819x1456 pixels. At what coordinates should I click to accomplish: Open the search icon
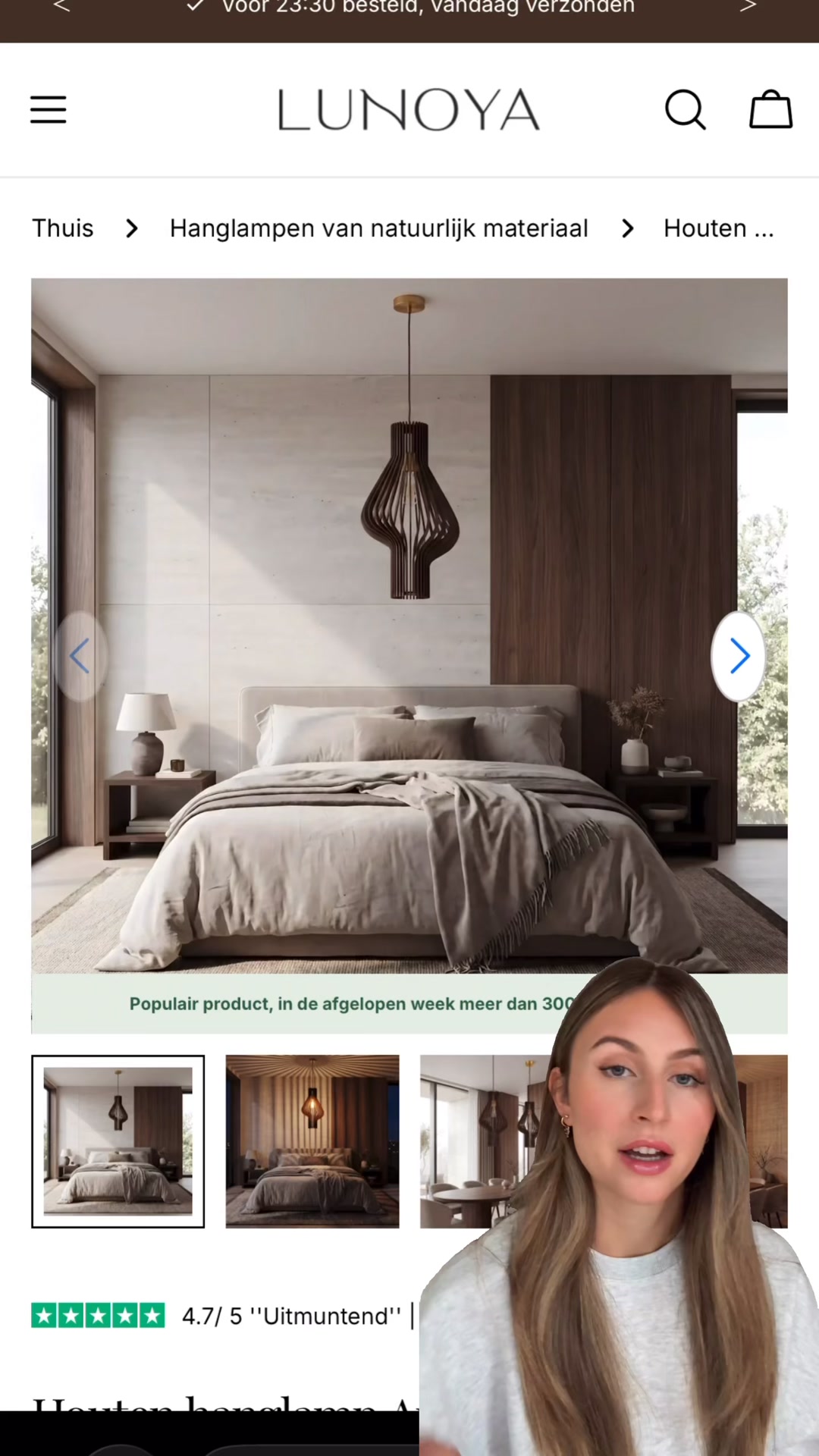point(686,110)
